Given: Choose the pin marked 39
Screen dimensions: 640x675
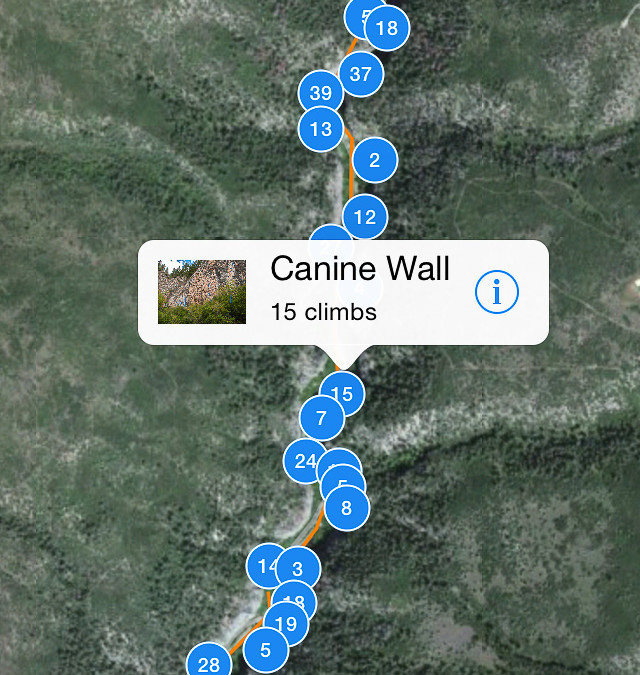Looking at the screenshot, I should [320, 94].
